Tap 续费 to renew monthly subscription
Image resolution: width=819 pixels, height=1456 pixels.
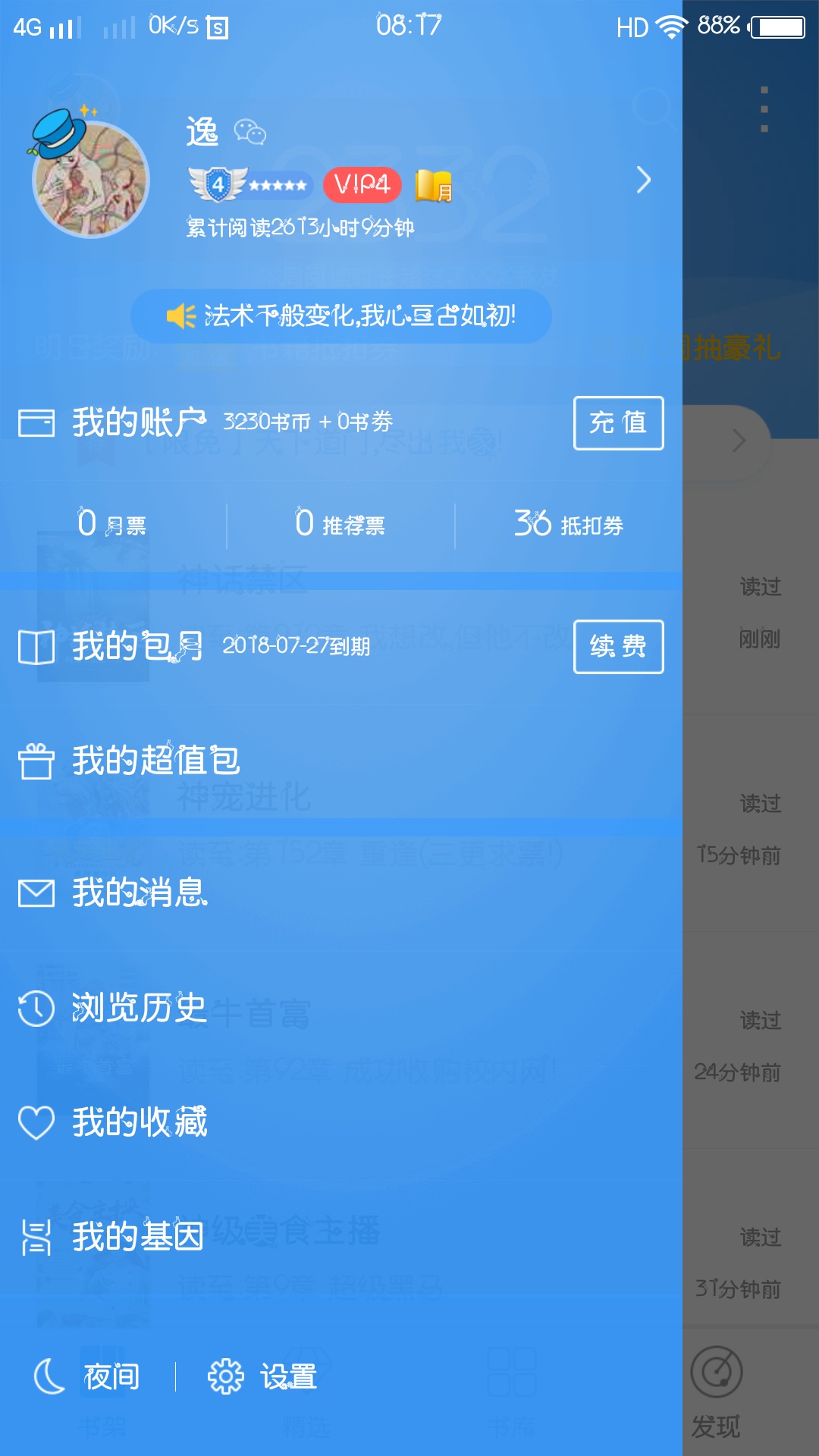[618, 647]
